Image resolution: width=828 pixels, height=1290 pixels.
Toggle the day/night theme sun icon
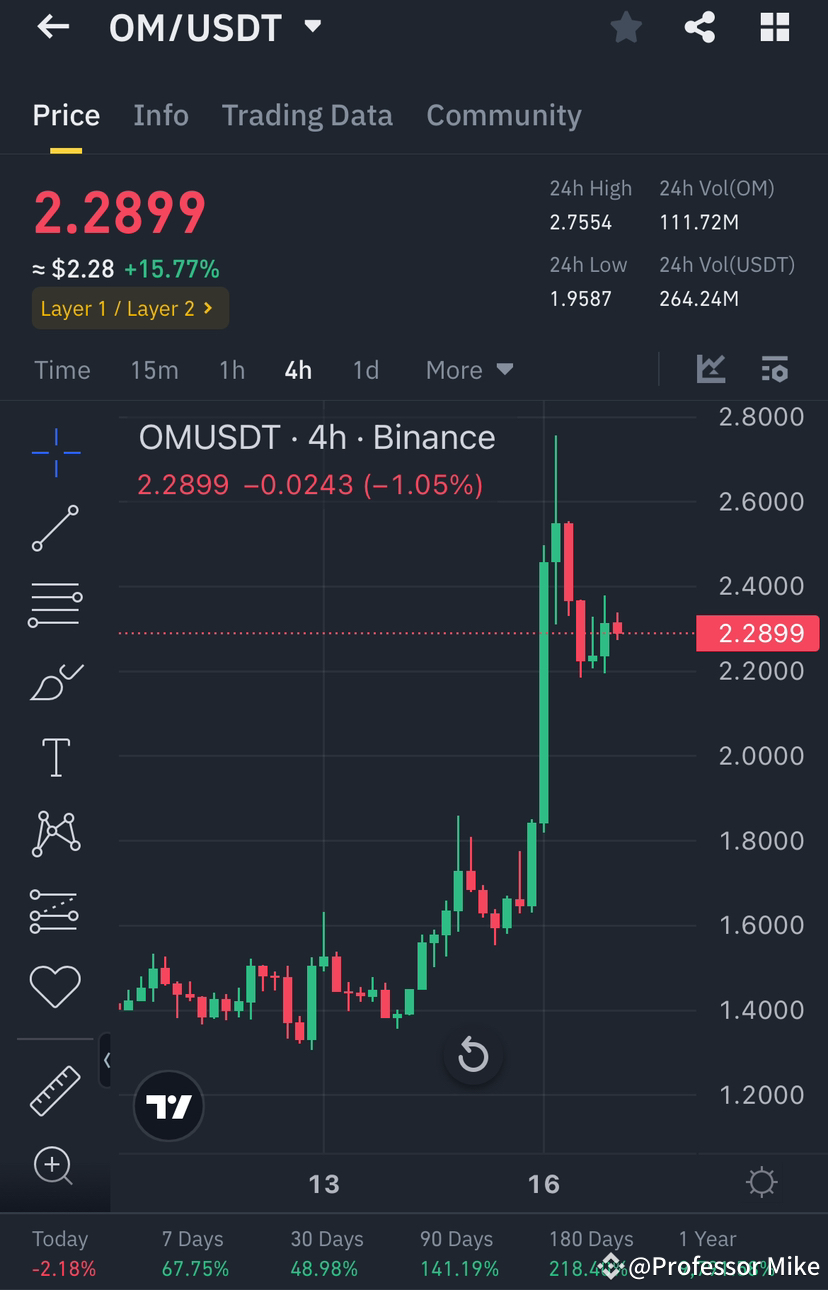[762, 1181]
